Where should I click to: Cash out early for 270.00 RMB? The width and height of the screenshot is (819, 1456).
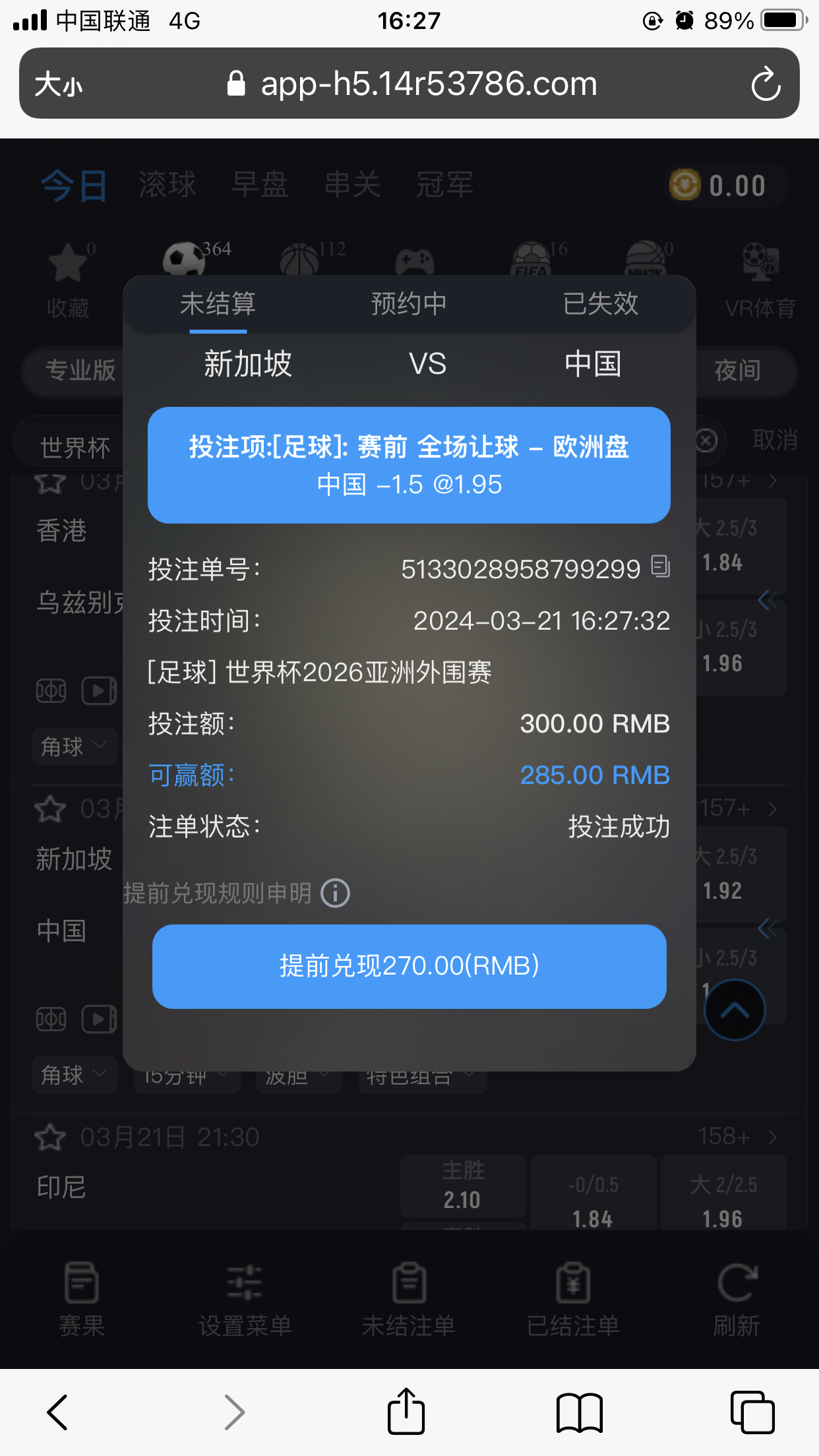[x=409, y=966]
